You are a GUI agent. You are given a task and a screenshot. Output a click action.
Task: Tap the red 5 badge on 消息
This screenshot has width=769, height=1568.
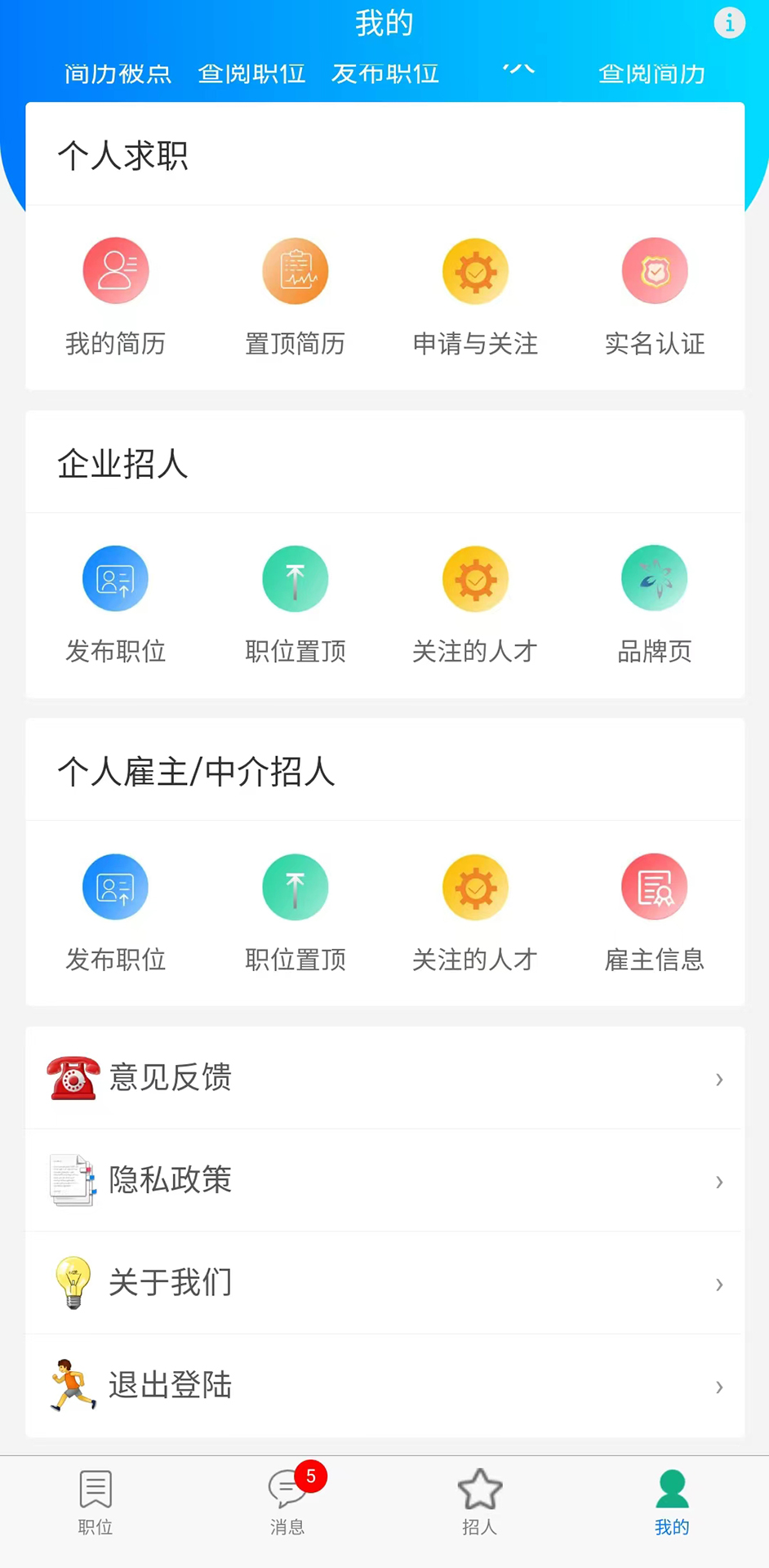pos(310,1477)
